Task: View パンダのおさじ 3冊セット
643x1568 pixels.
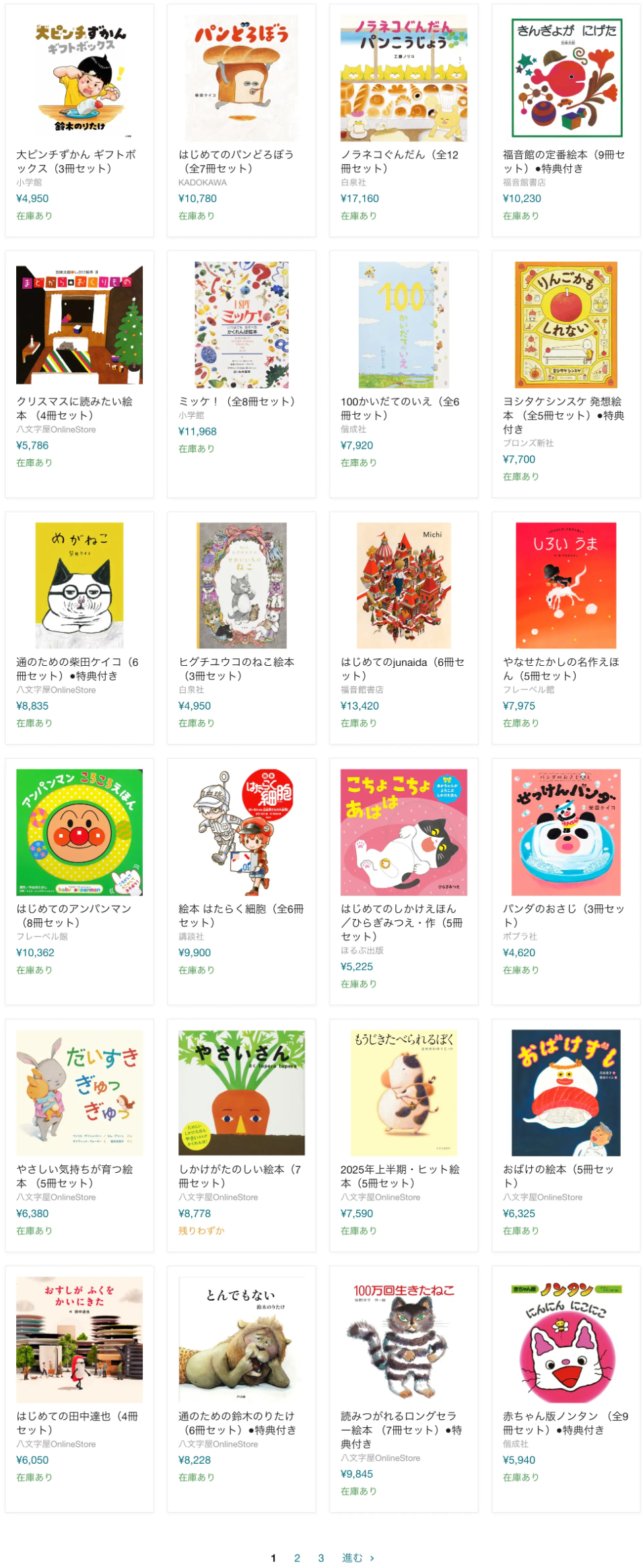Action: tap(564, 915)
